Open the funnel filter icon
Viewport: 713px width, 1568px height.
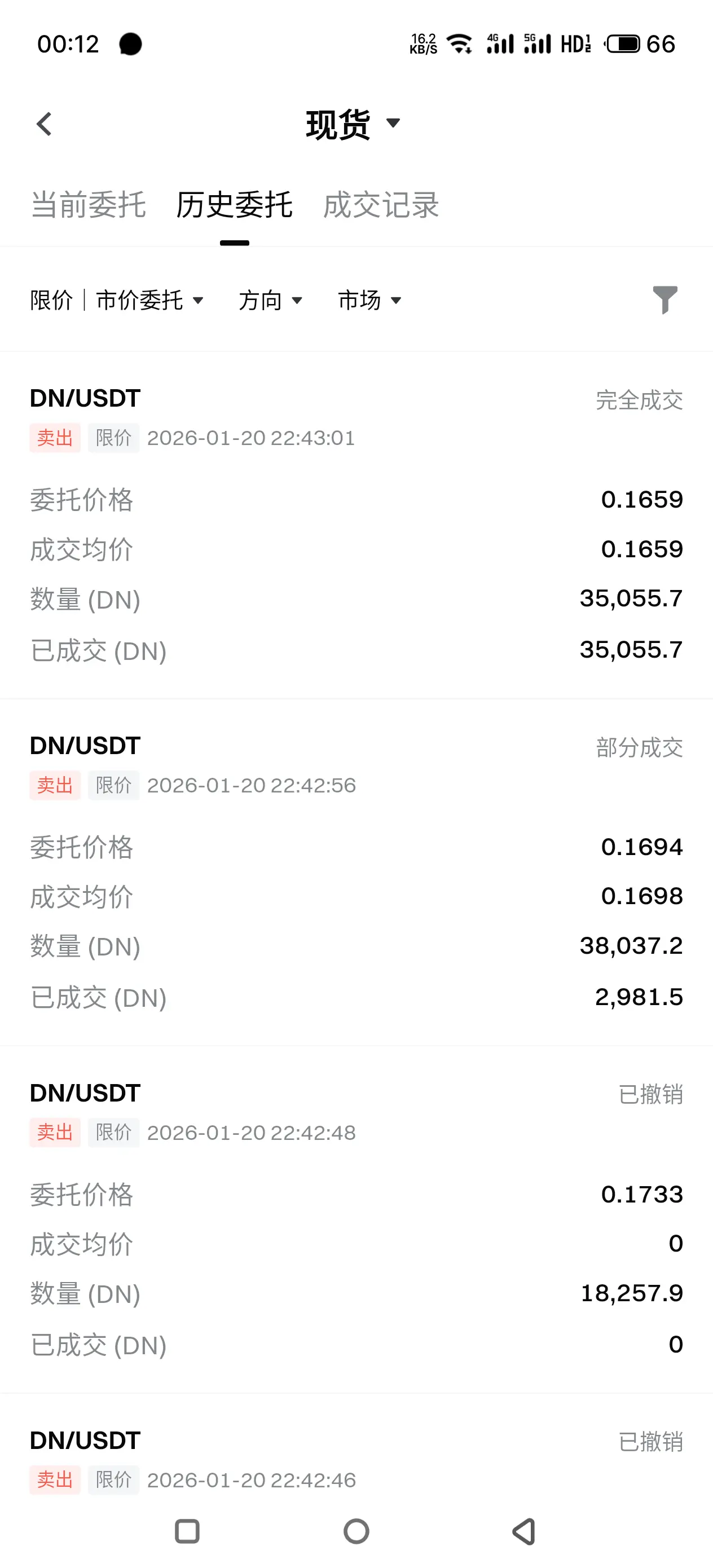[x=665, y=299]
